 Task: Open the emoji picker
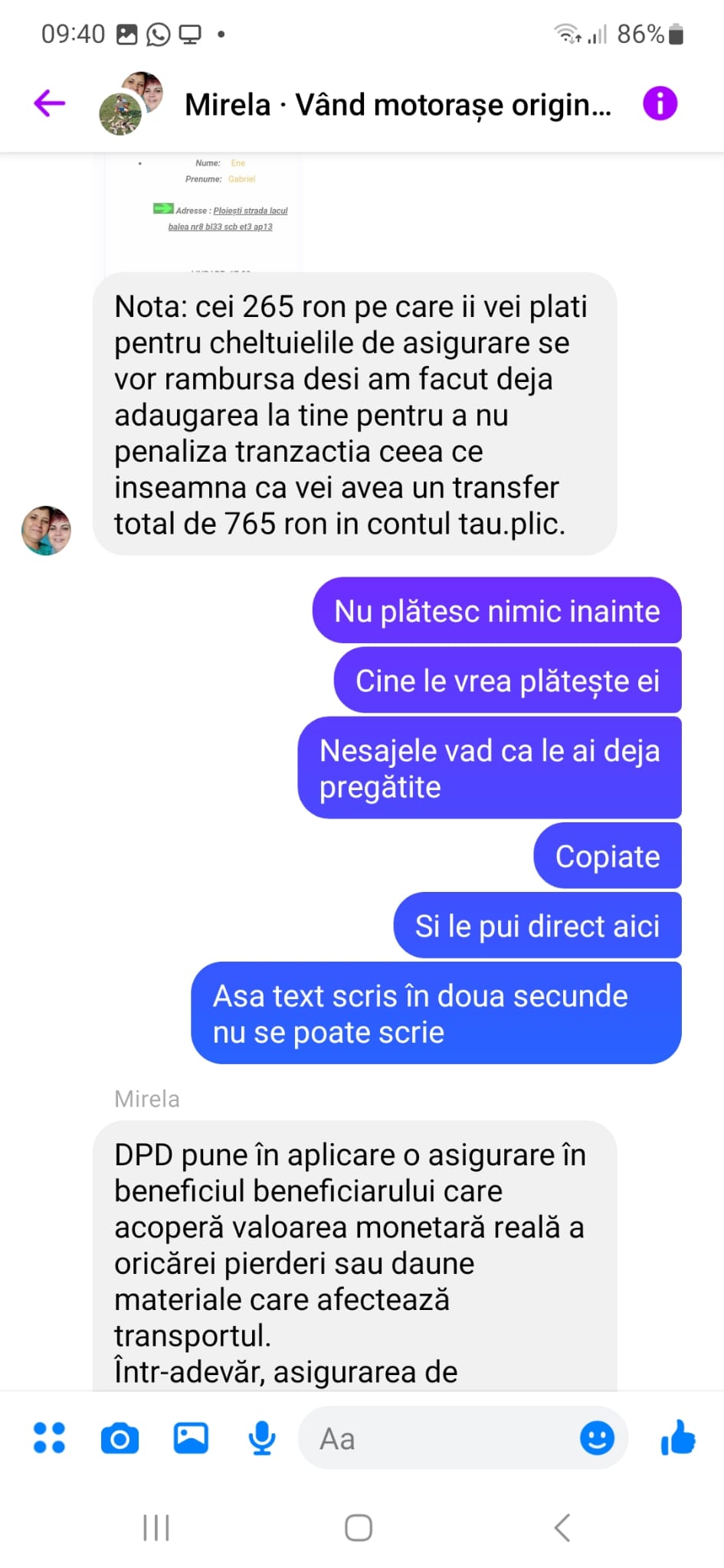click(597, 1438)
